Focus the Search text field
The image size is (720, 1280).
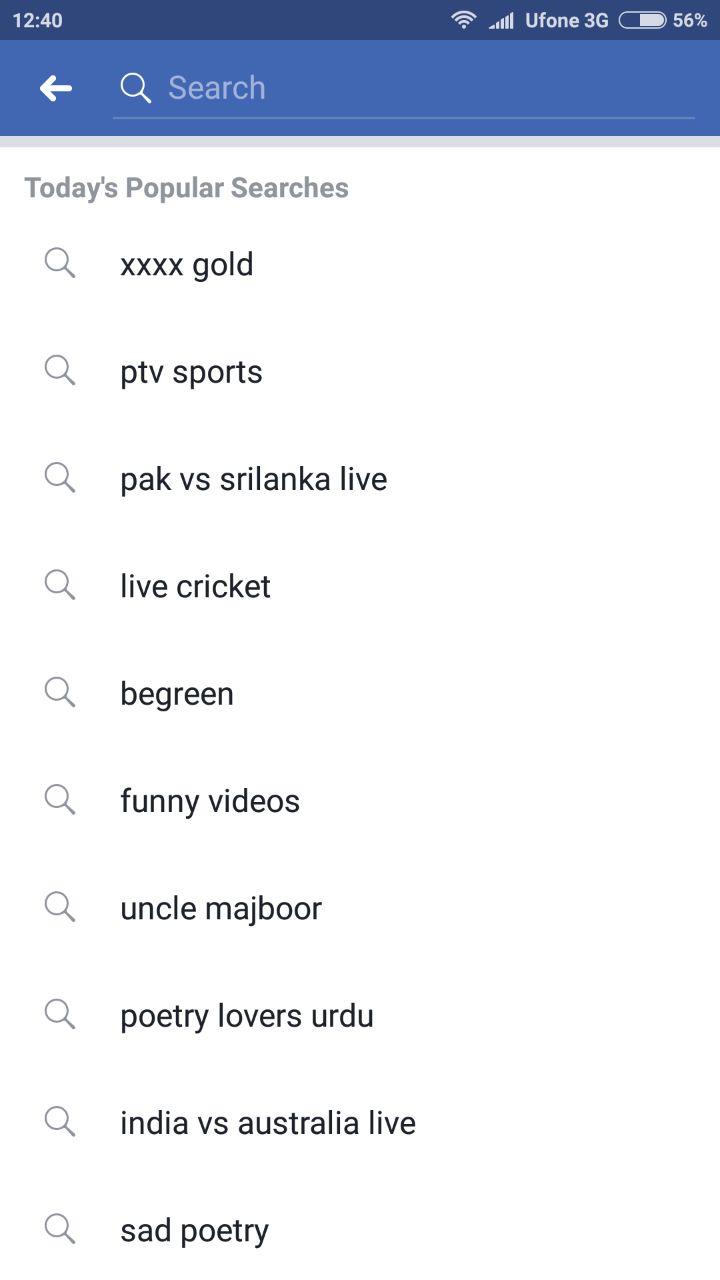point(404,88)
